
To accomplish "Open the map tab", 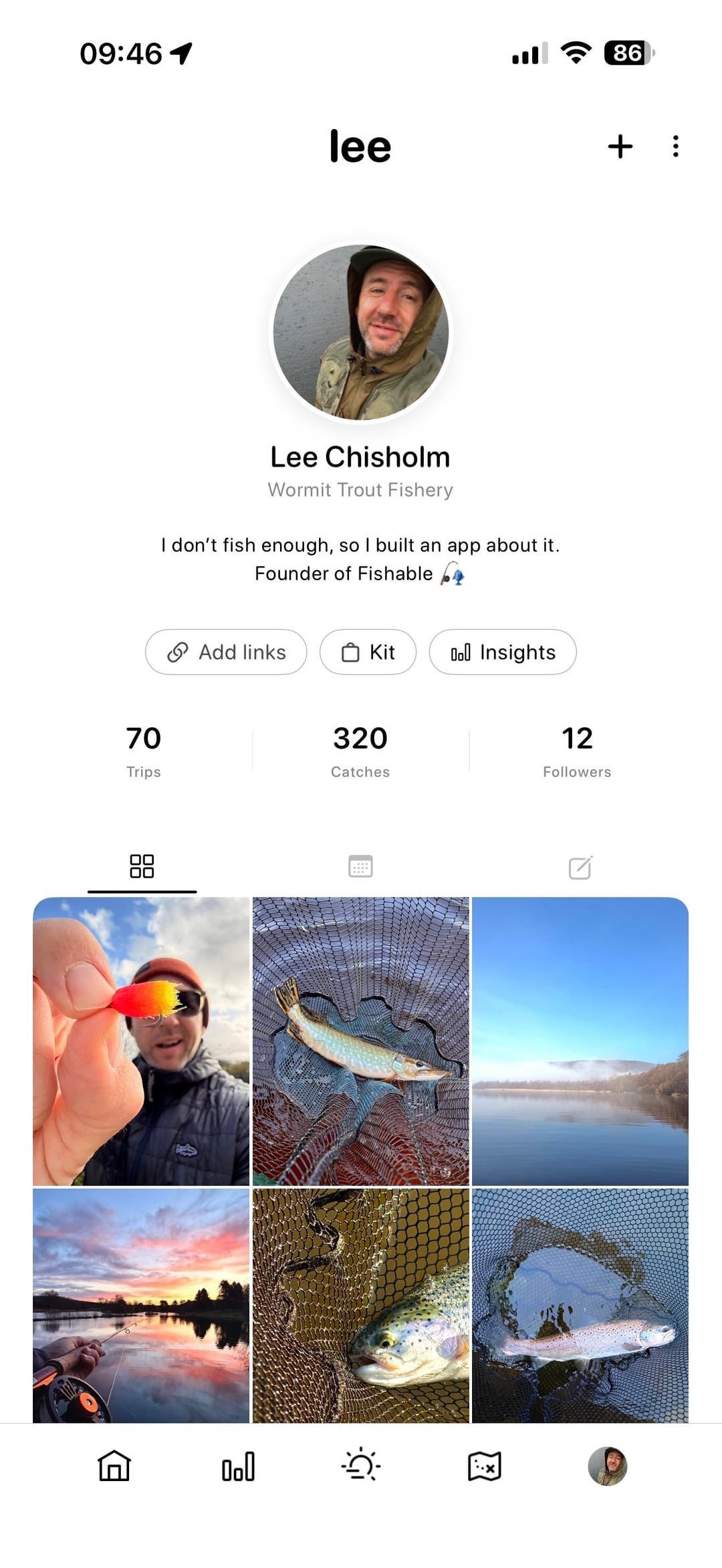I will pos(484,1466).
